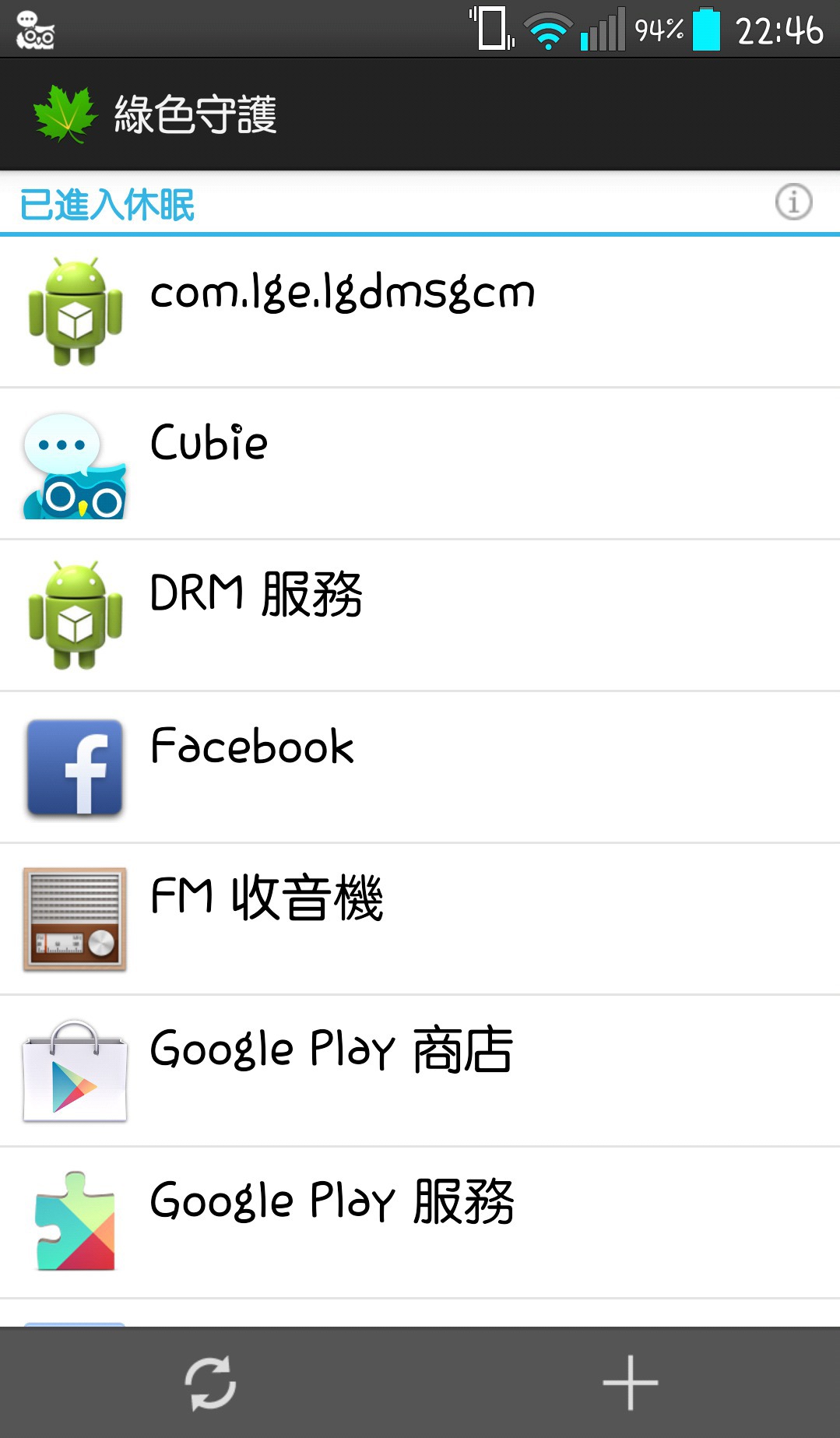
Task: Select the com.lge.lgdmsgcm app row
Action: 420,311
